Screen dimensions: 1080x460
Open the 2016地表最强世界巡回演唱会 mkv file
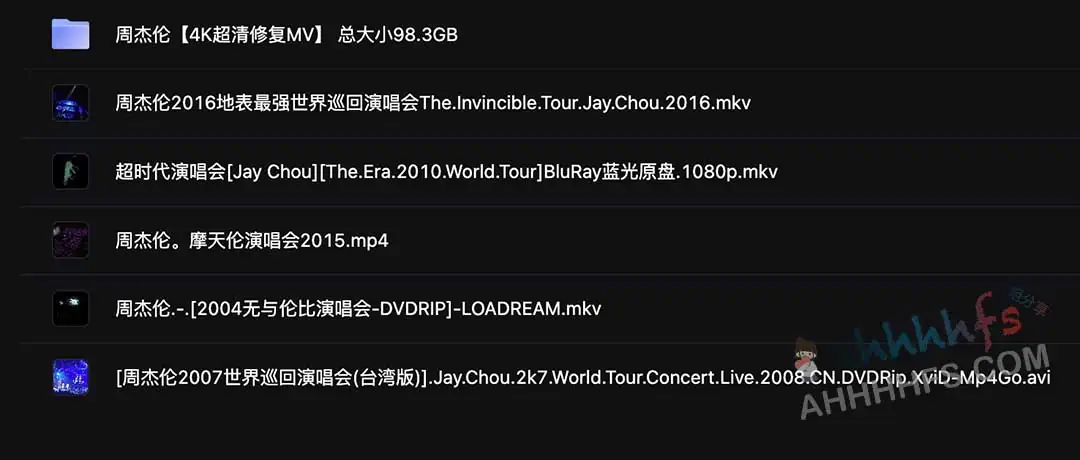(x=432, y=103)
